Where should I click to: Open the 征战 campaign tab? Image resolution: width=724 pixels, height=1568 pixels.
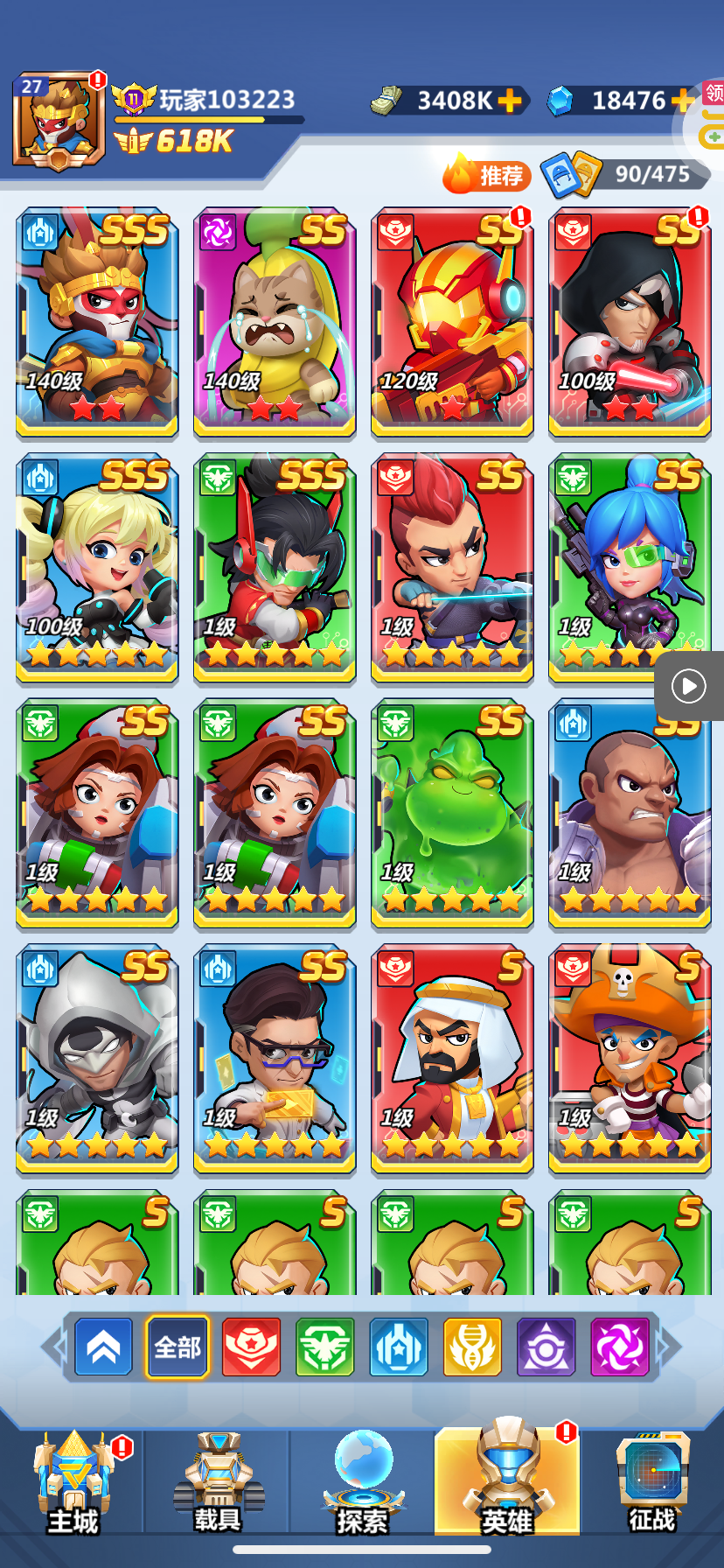(651, 1486)
